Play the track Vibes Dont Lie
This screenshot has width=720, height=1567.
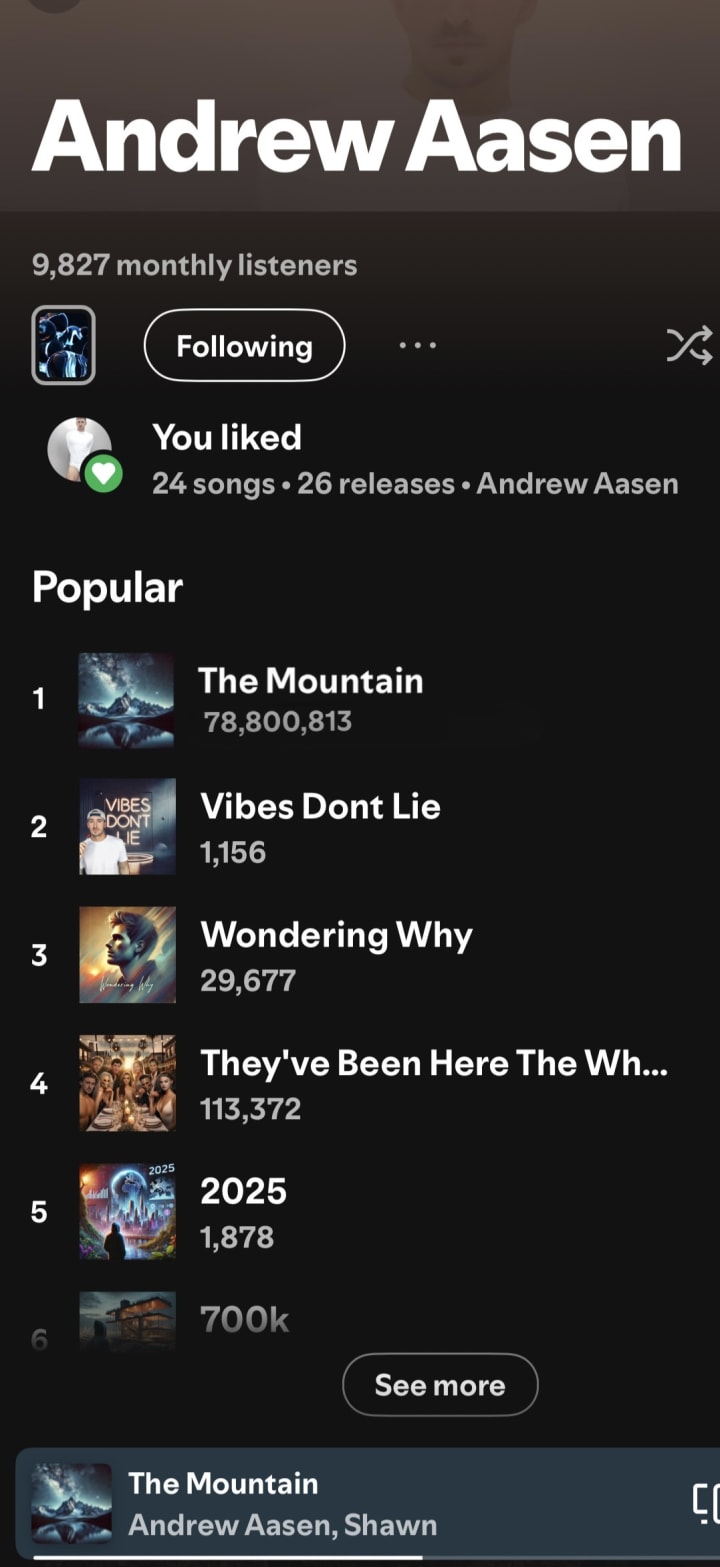click(x=320, y=826)
